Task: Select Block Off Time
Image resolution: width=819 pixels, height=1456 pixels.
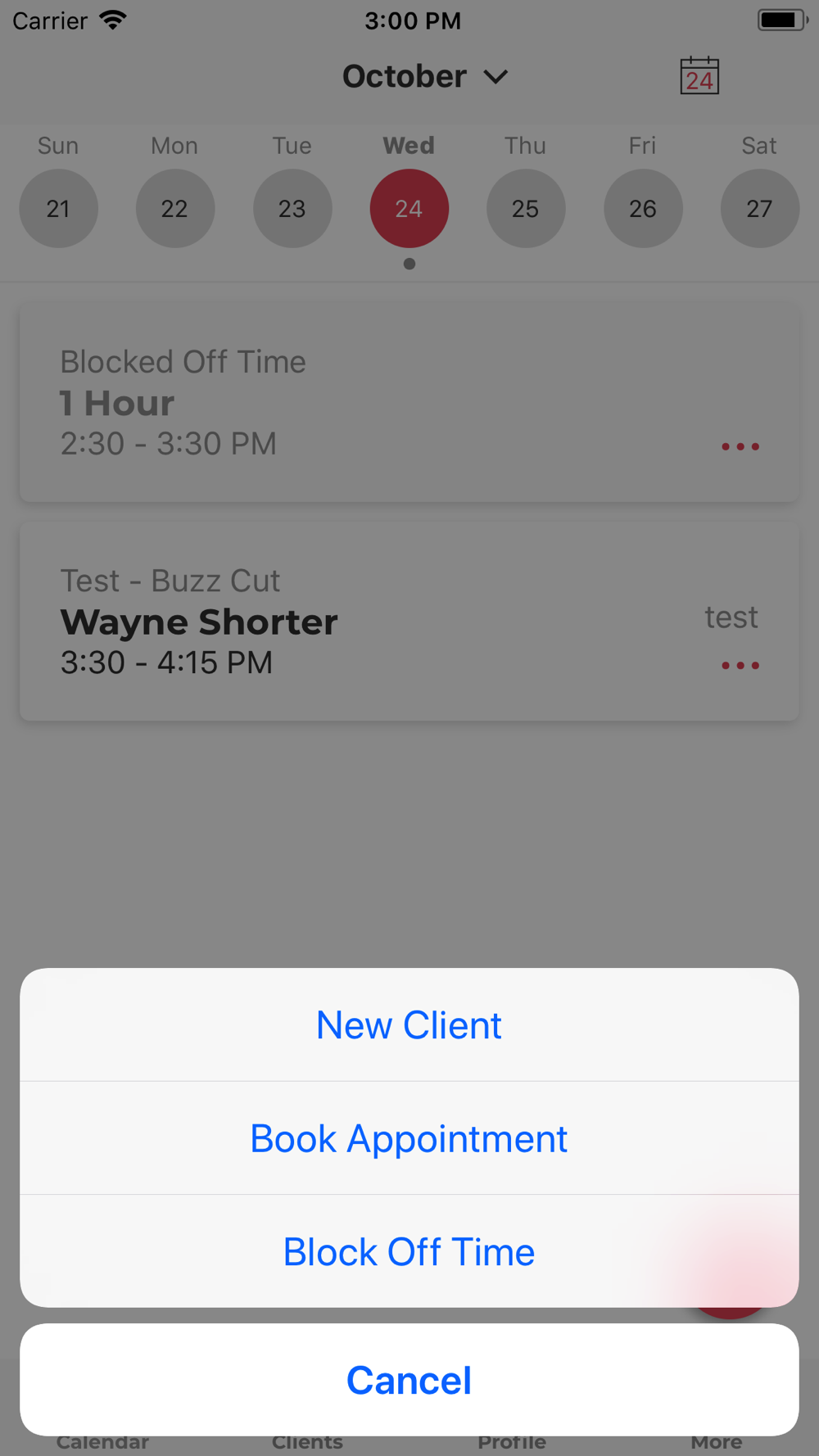Action: pos(409,1251)
